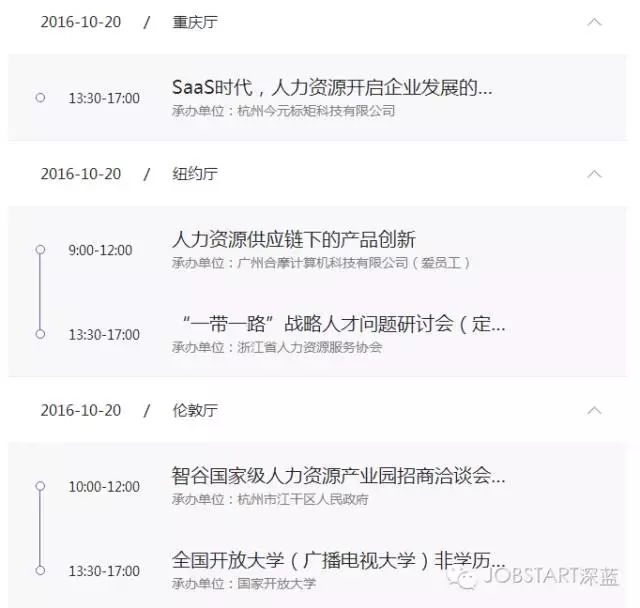Open the 全国开放大学 session
This screenshot has width=640, height=608.
[x=338, y=560]
